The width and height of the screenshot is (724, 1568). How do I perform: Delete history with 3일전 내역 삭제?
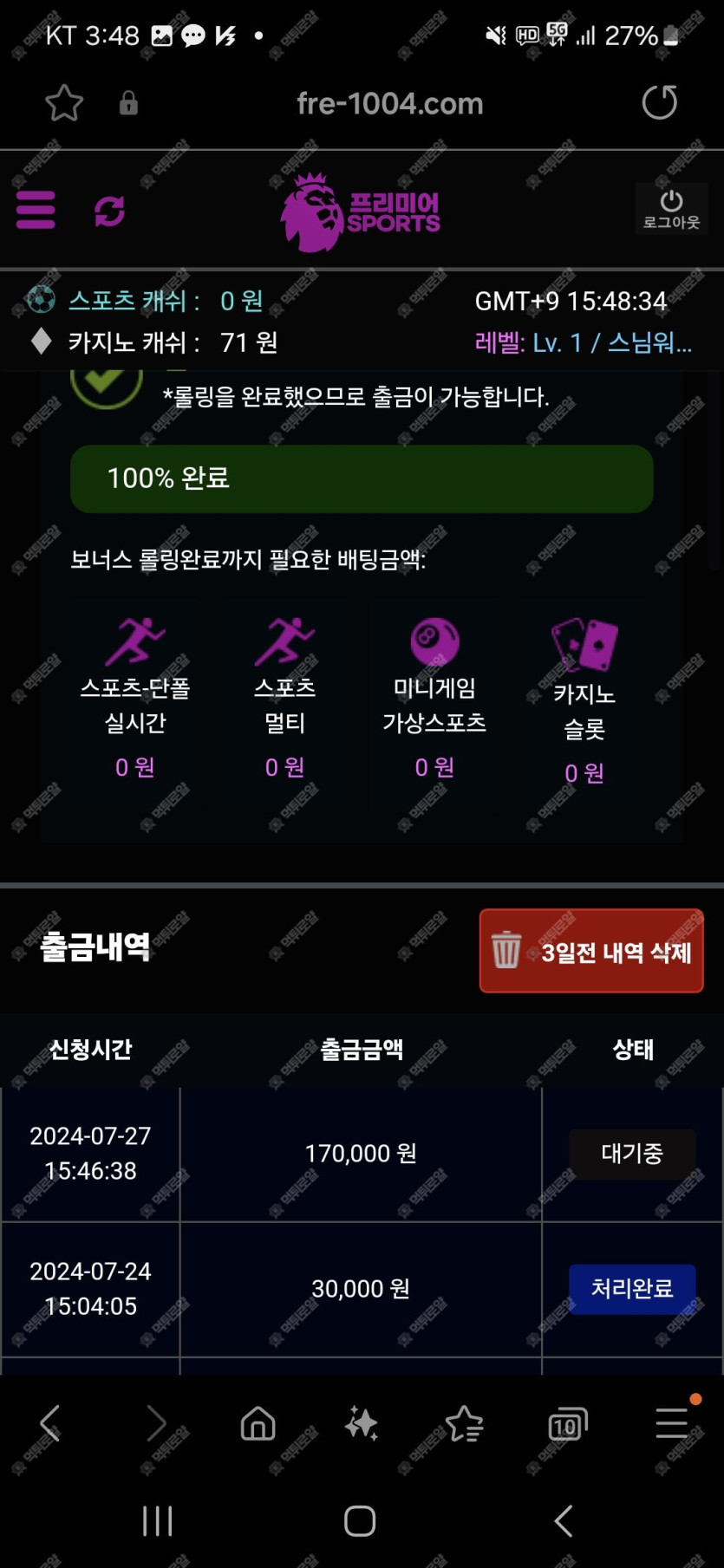pos(591,951)
